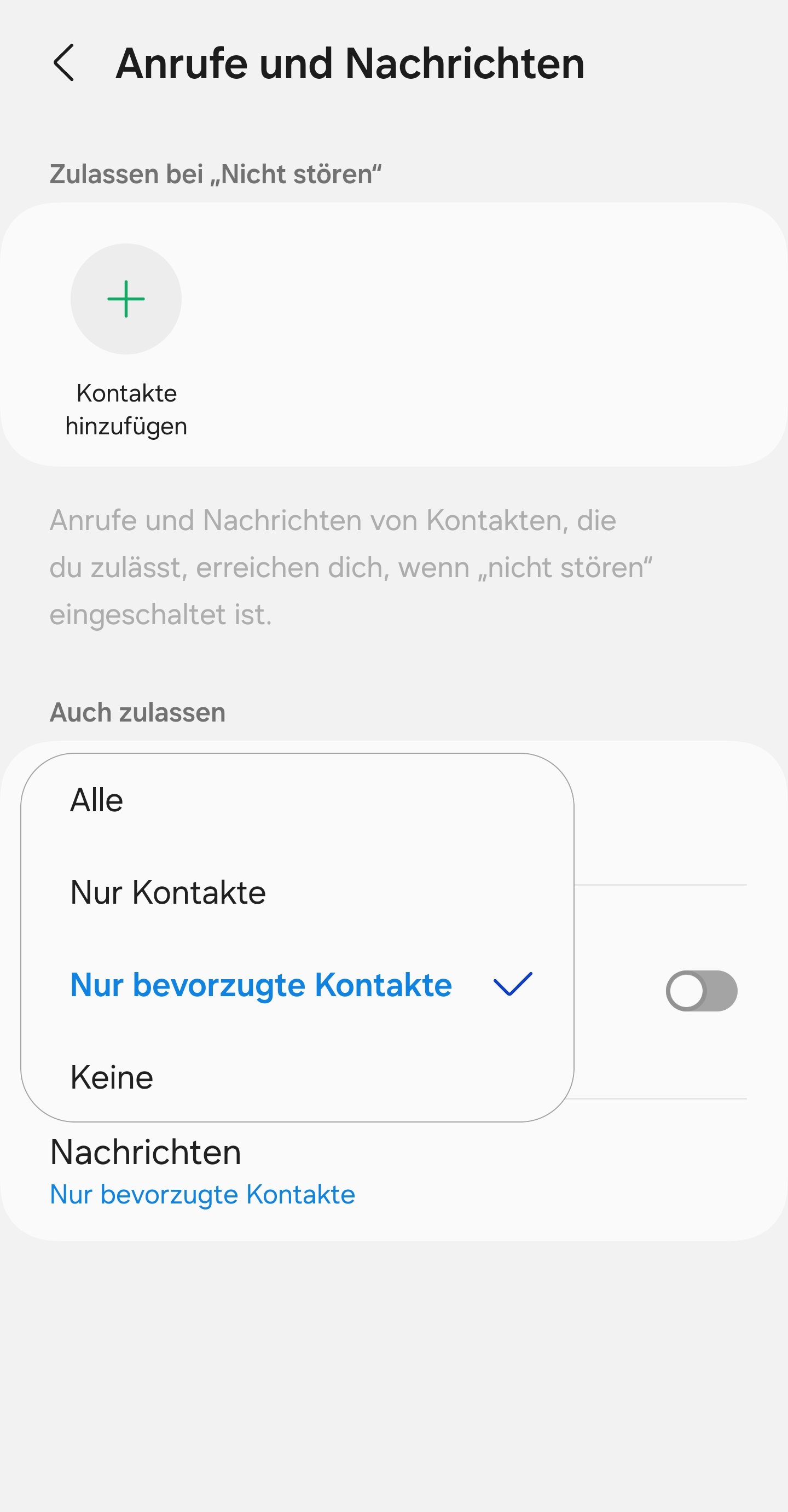788x1512 pixels.
Task: Toggle the switch beside the dropdown
Action: point(701,991)
